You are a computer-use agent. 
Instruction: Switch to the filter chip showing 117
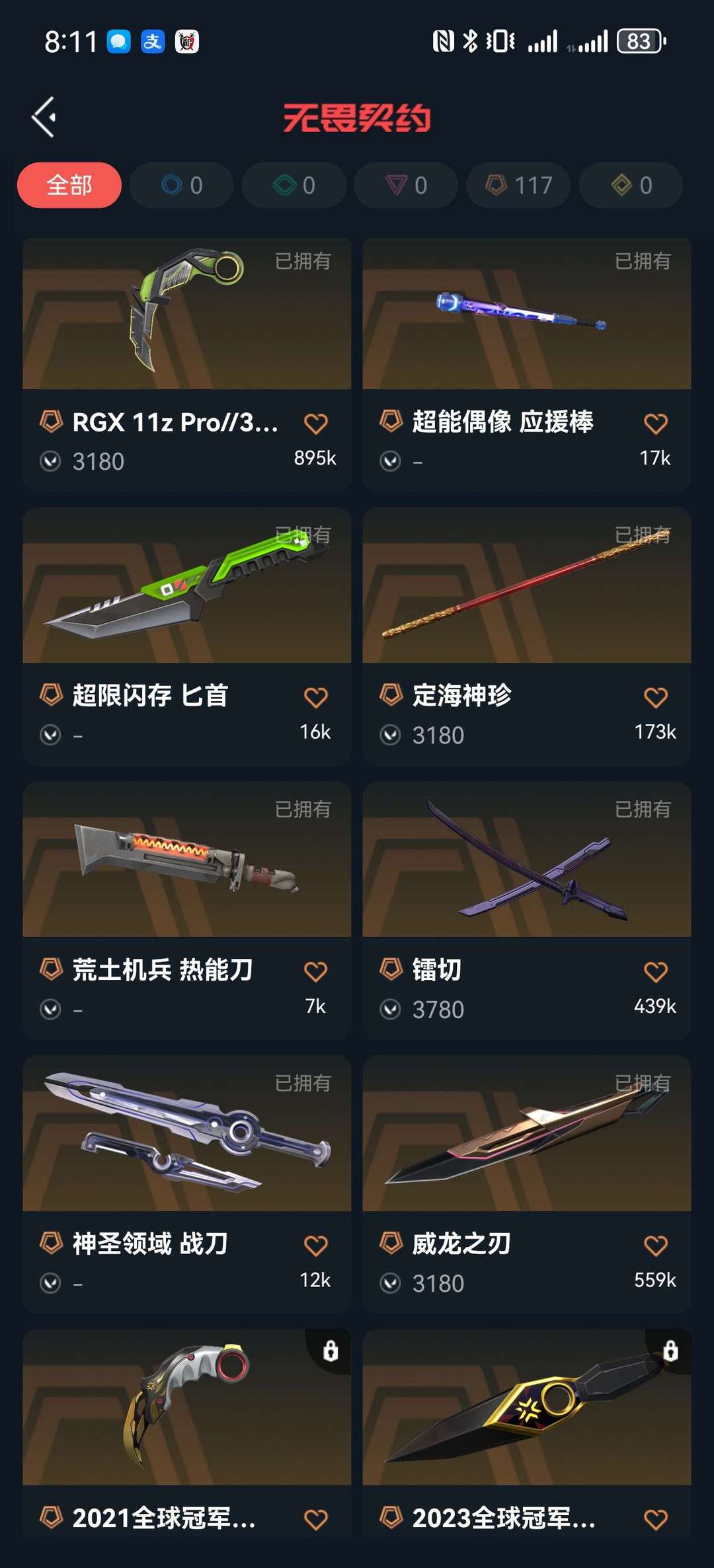tap(518, 185)
